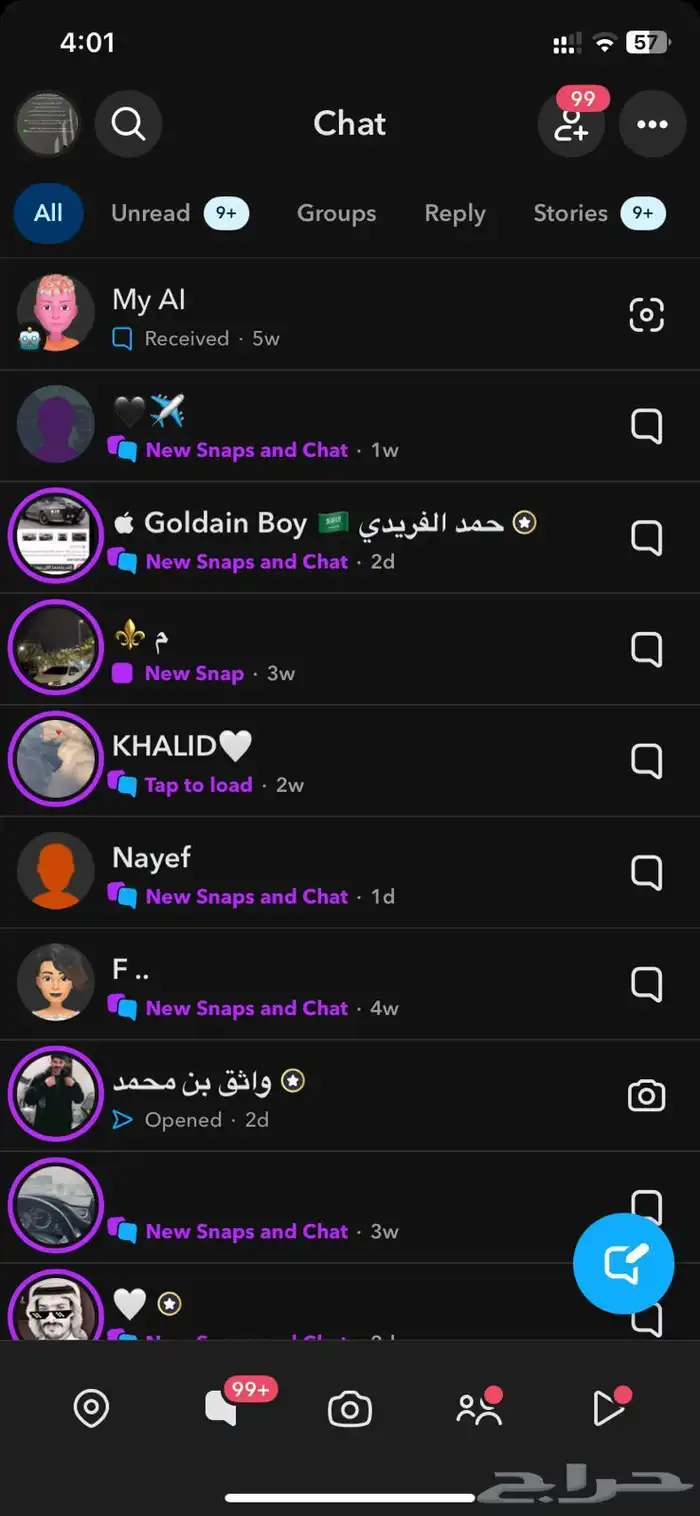Open the My AI chat
This screenshot has width=700, height=1516.
point(300,316)
